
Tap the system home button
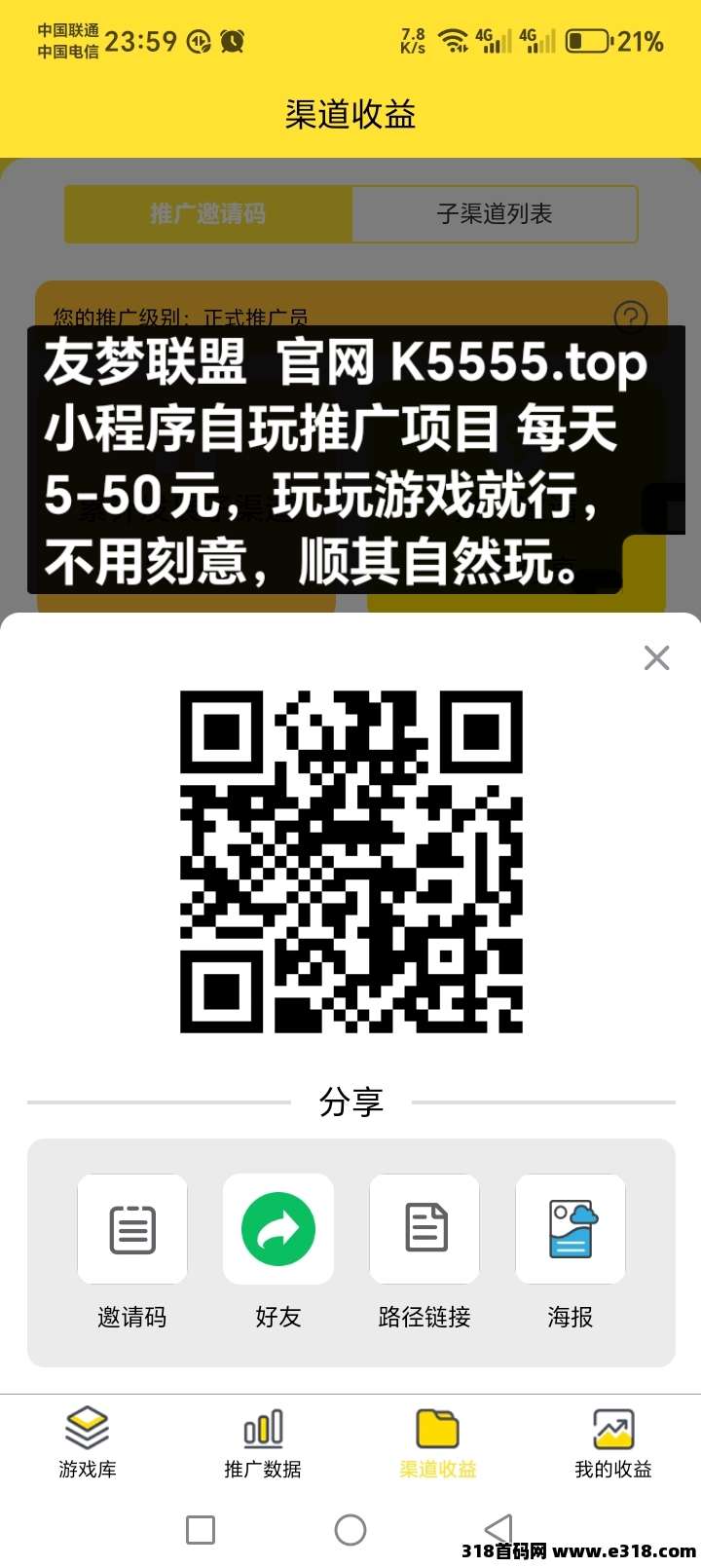coord(350,1530)
